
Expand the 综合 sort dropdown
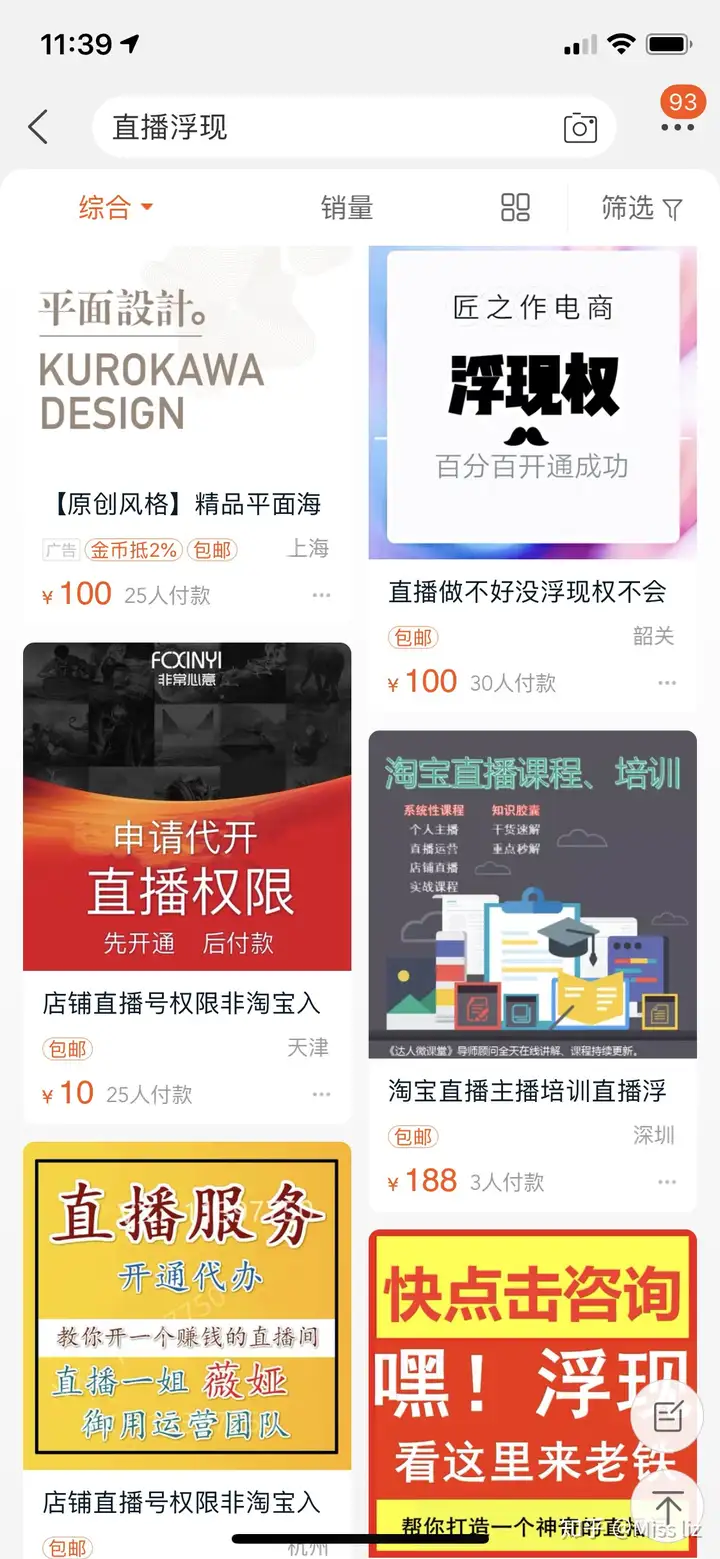point(116,207)
